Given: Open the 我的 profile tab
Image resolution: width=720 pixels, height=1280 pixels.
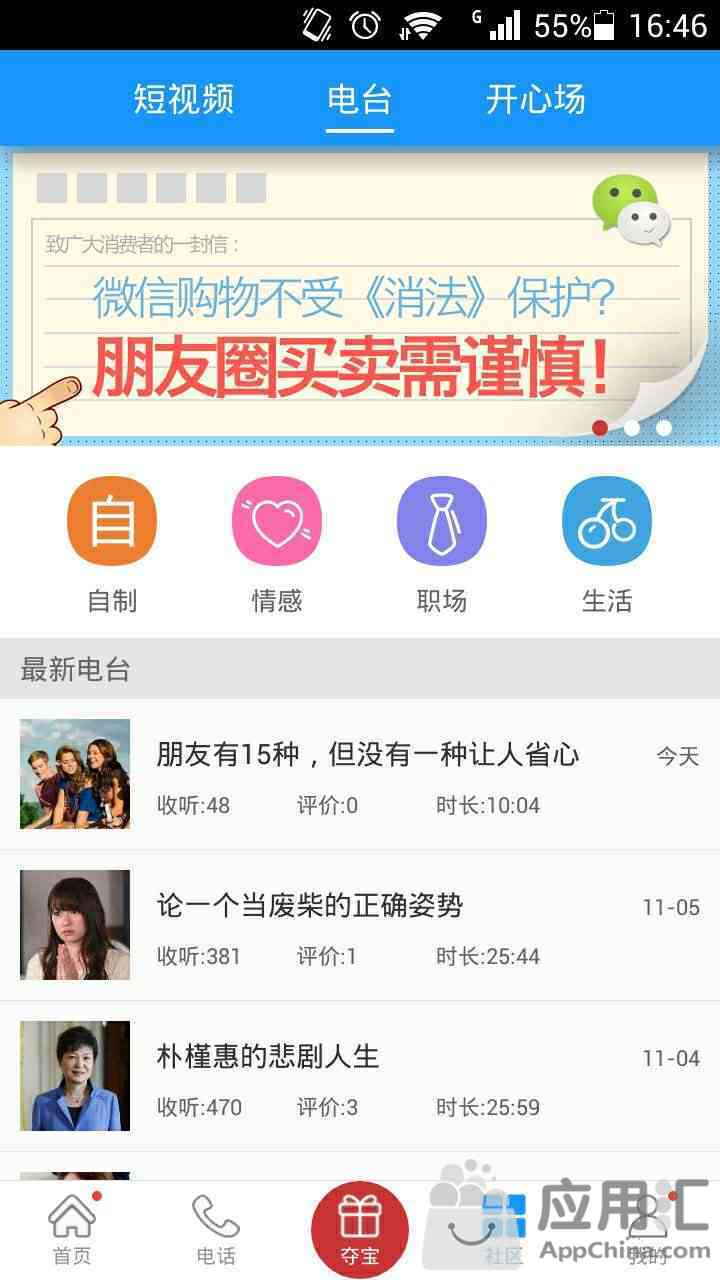Looking at the screenshot, I should tap(648, 1230).
